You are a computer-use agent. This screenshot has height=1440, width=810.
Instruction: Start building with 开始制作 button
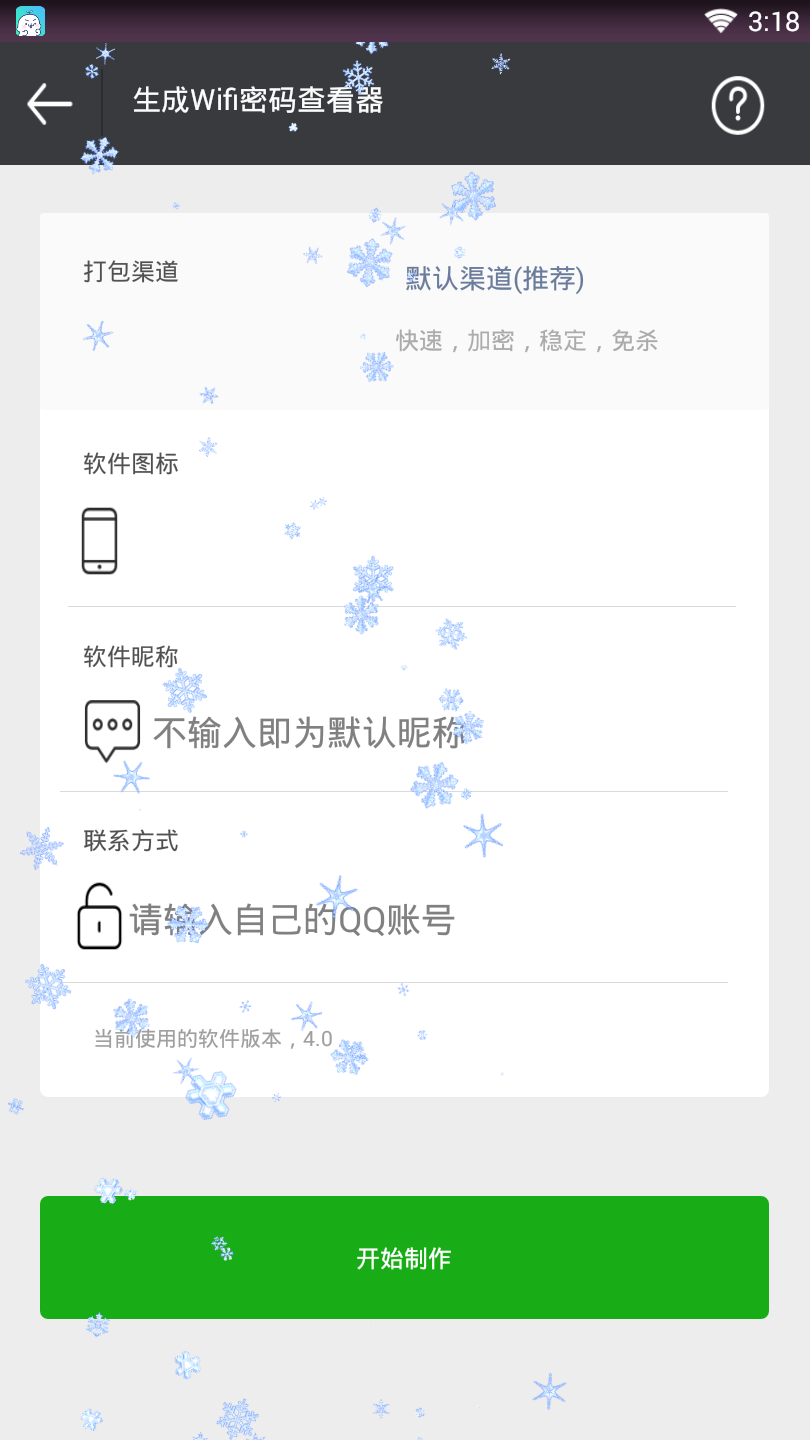click(x=404, y=1257)
